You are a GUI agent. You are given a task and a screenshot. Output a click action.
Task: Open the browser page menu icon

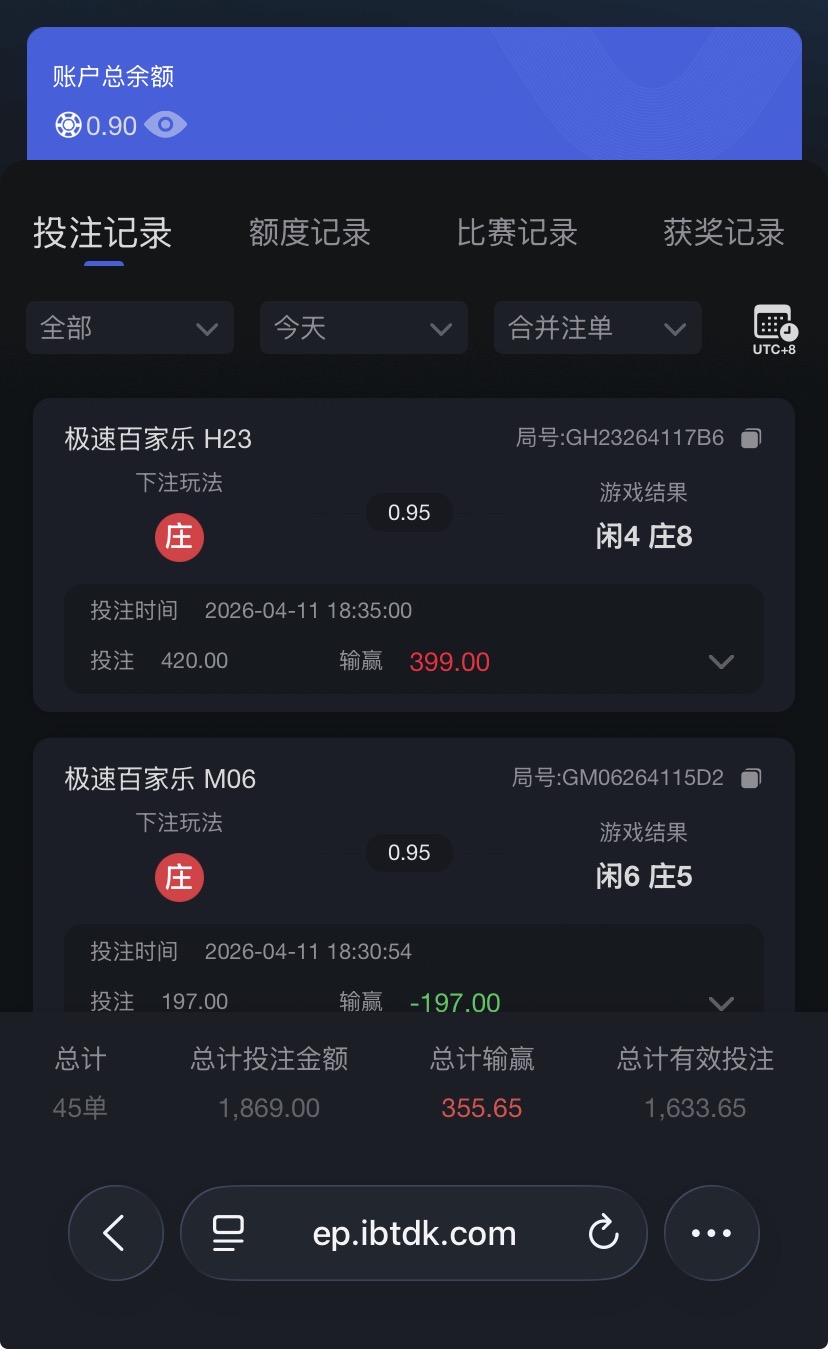229,1233
